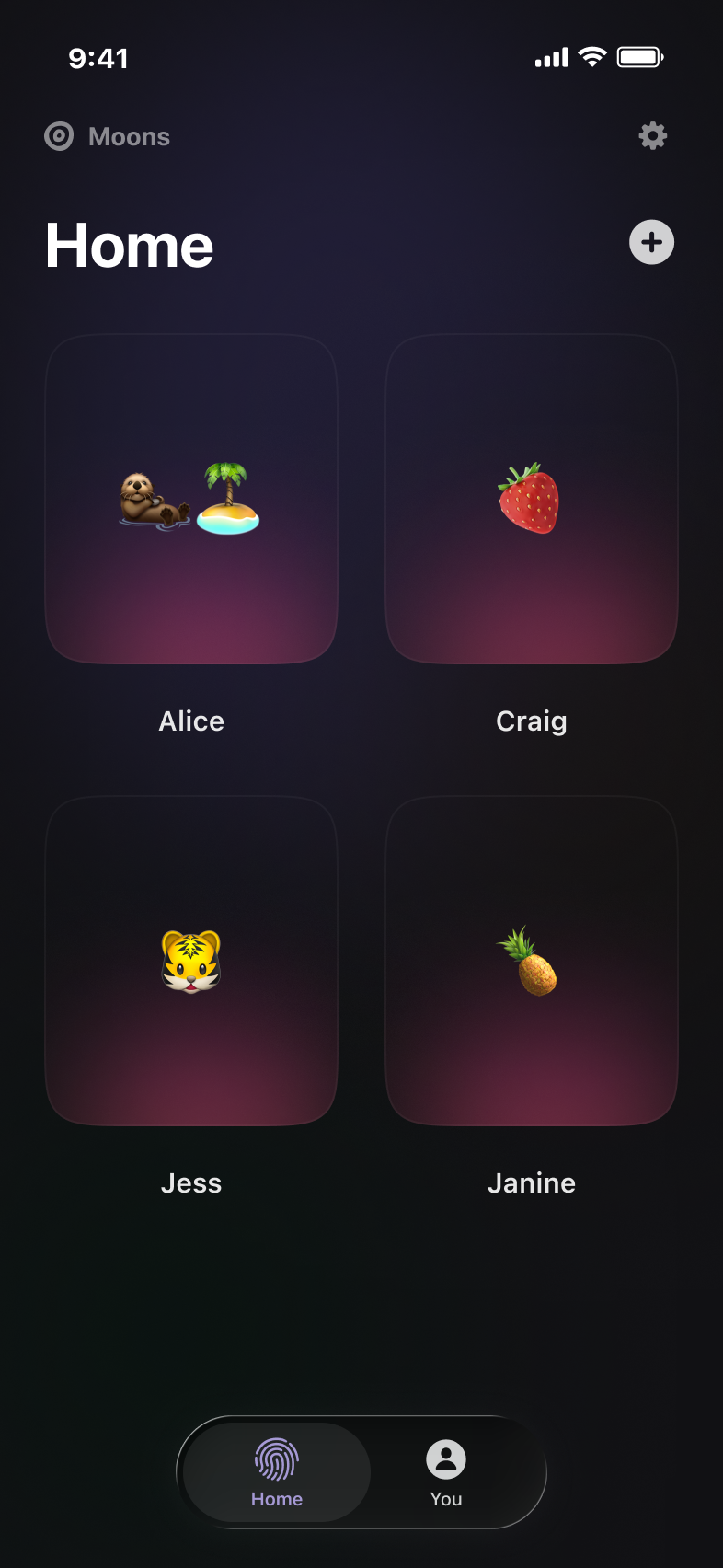Switch to the Home tab
Viewport: 723px width, 1568px height.
tap(276, 1472)
